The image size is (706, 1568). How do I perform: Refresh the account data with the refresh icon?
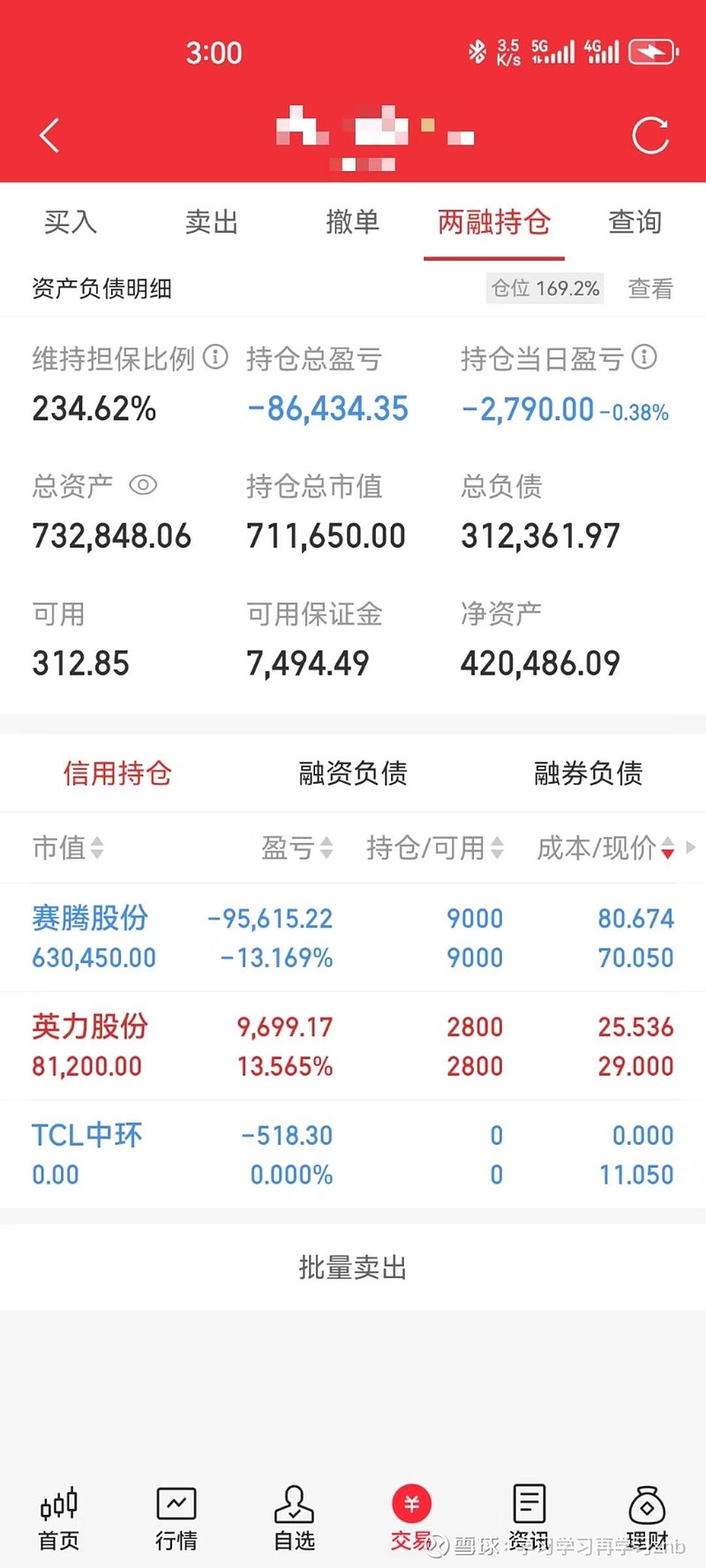click(x=650, y=134)
